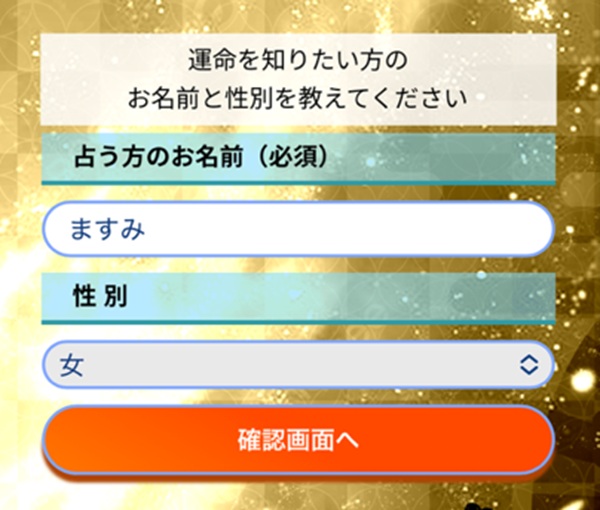Tap the name field containing ますみ
The width and height of the screenshot is (600, 510).
click(298, 231)
